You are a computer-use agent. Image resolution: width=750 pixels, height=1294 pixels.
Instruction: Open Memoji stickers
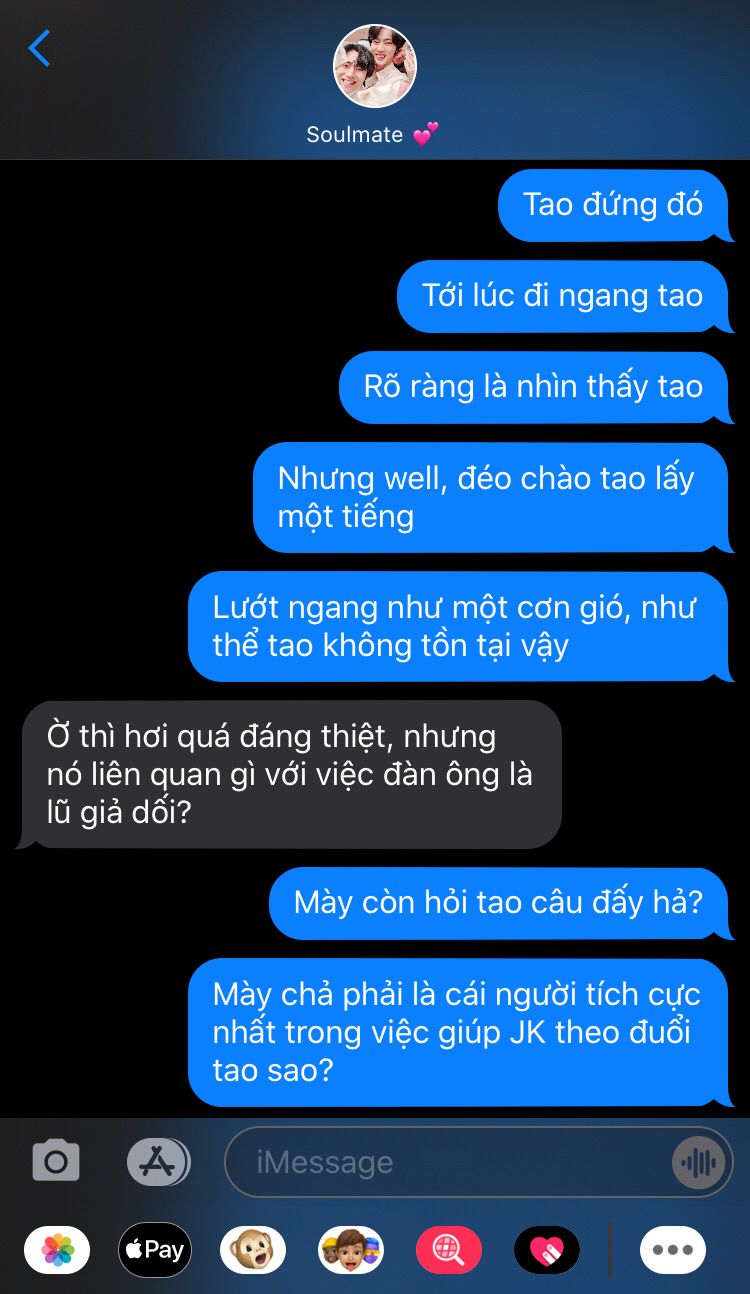click(351, 1250)
